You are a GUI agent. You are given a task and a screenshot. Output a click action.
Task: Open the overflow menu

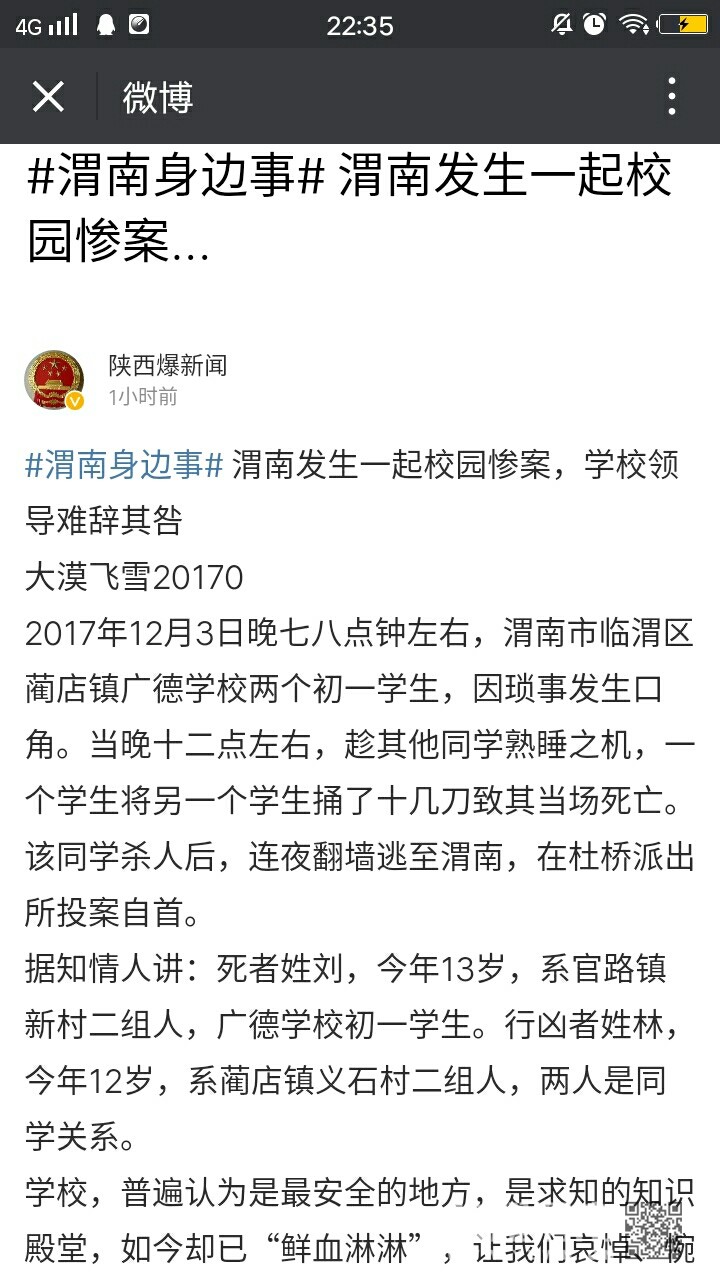(x=672, y=97)
